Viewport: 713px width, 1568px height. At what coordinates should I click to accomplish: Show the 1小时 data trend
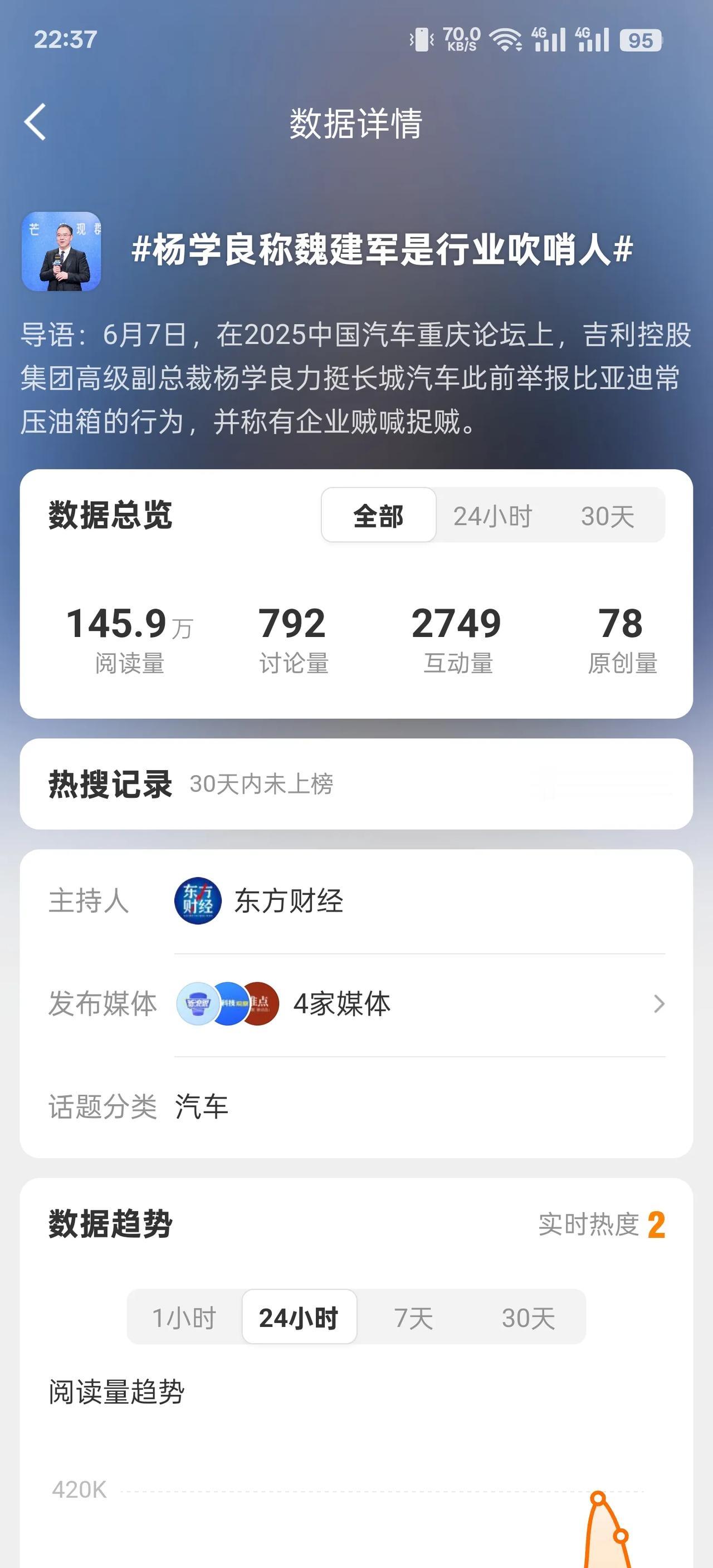pyautogui.click(x=184, y=1318)
